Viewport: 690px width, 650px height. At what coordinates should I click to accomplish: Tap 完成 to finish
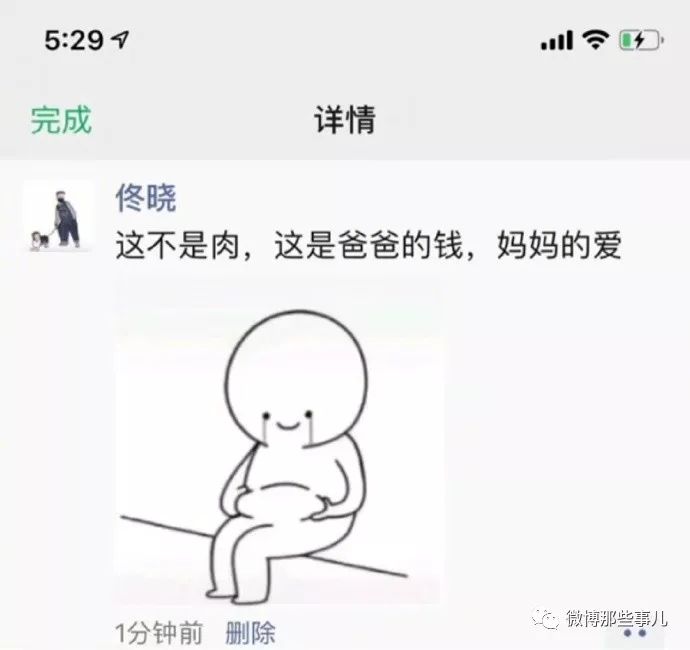point(61,120)
